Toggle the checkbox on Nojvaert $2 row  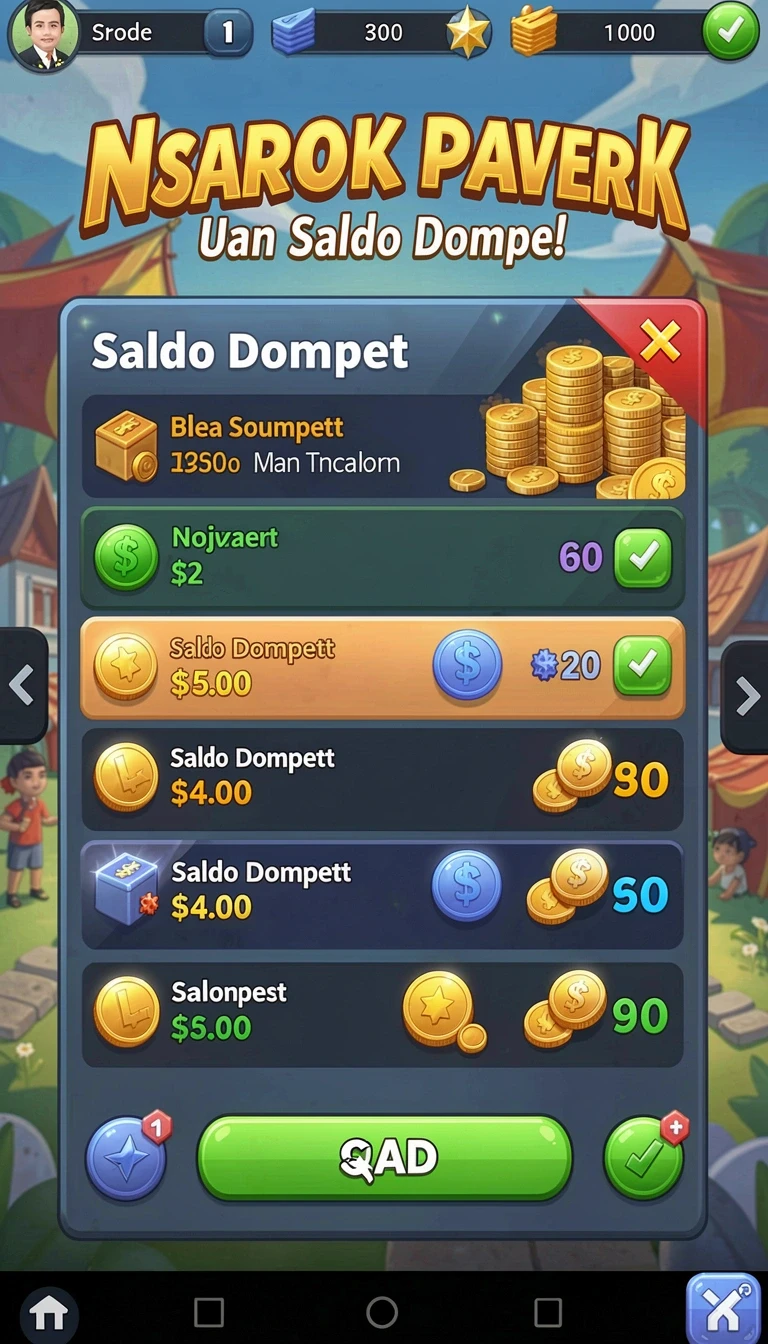point(643,557)
